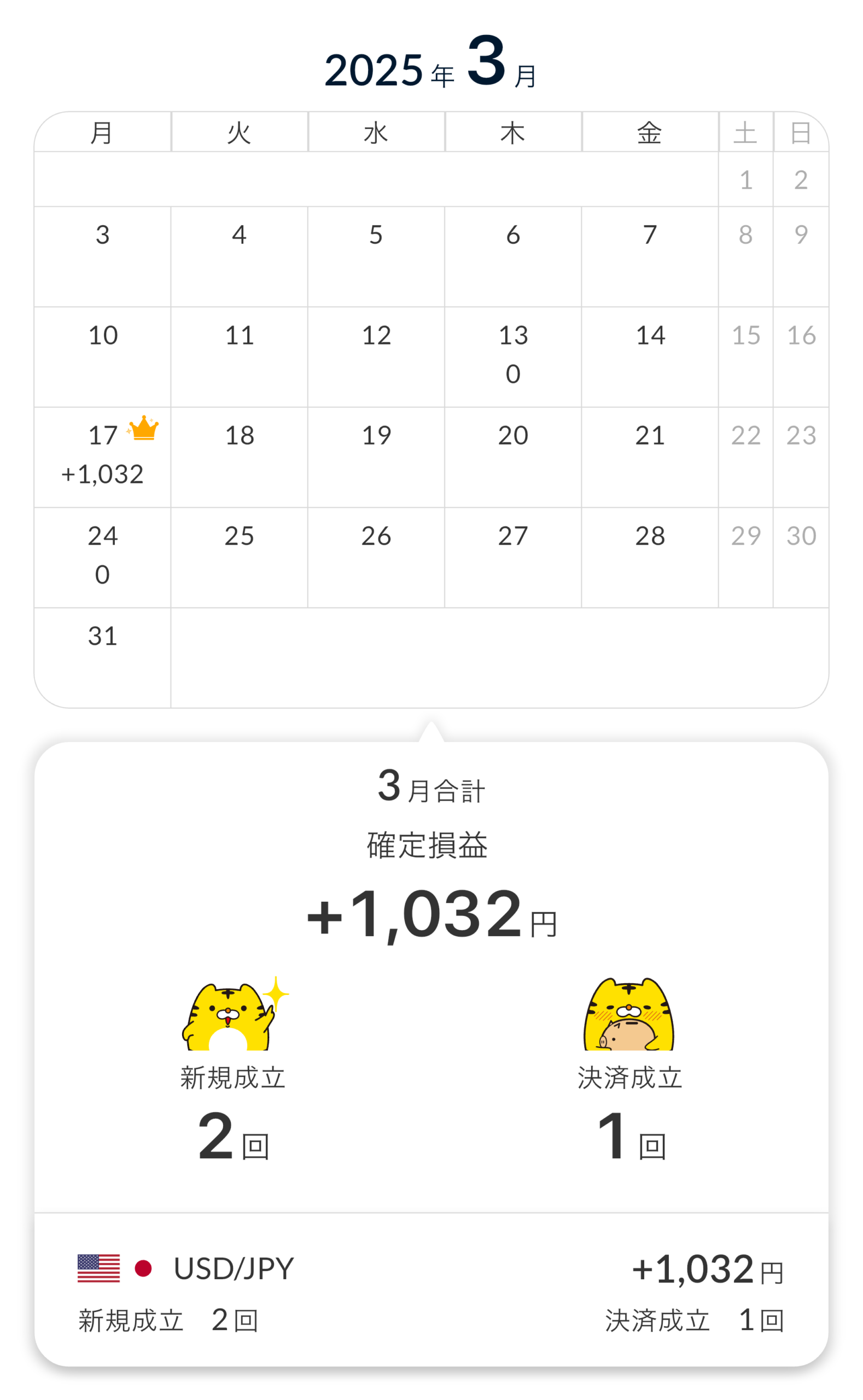Select March 28 on the calendar
The height and width of the screenshot is (1400, 863).
click(650, 558)
